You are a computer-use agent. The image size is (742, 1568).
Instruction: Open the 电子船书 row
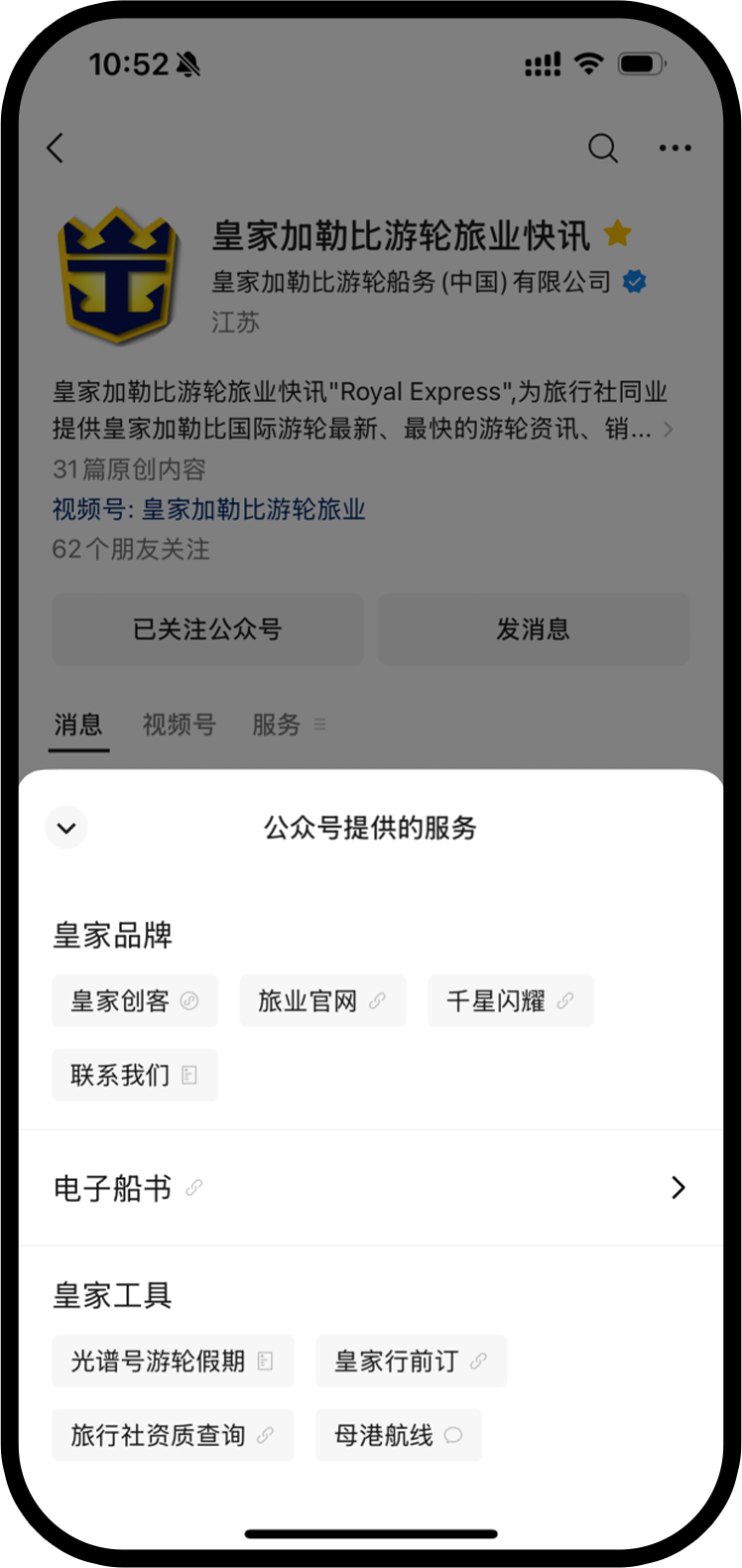point(370,1188)
